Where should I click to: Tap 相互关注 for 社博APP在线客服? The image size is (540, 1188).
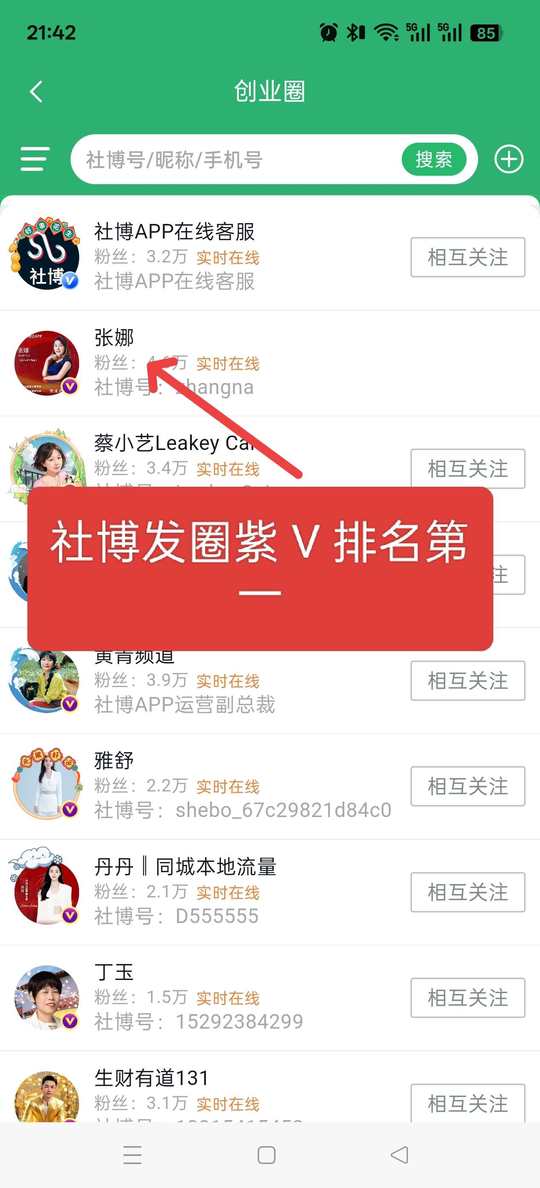point(467,257)
